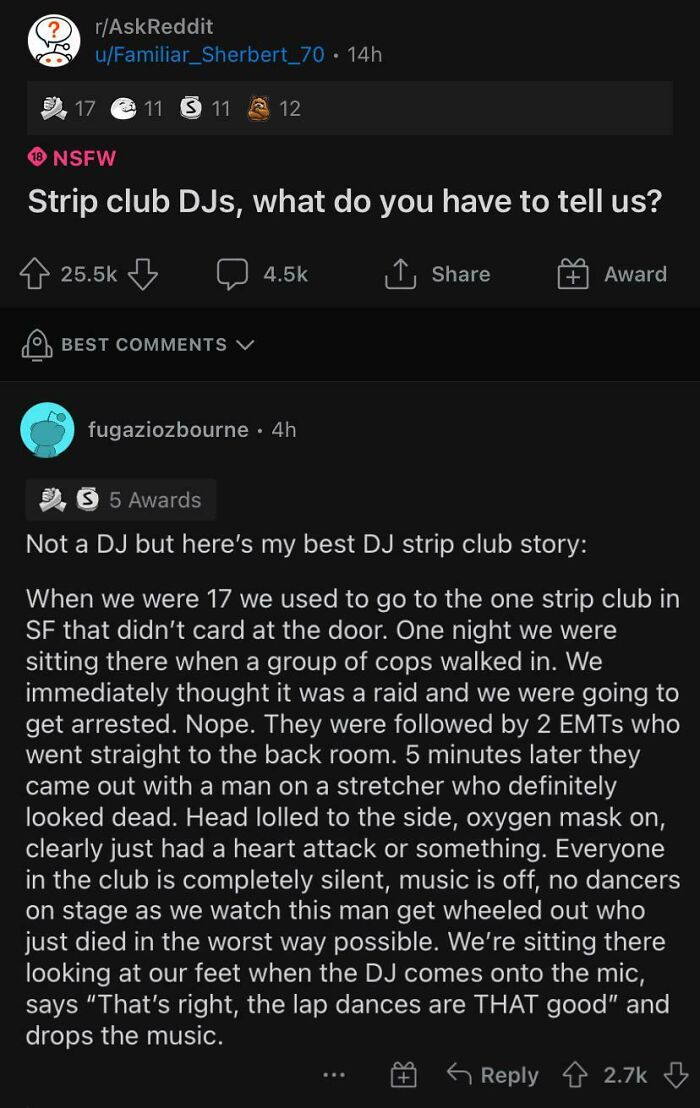View fugaziozbourne's 5 Awards
The image size is (700, 1108).
point(121,500)
